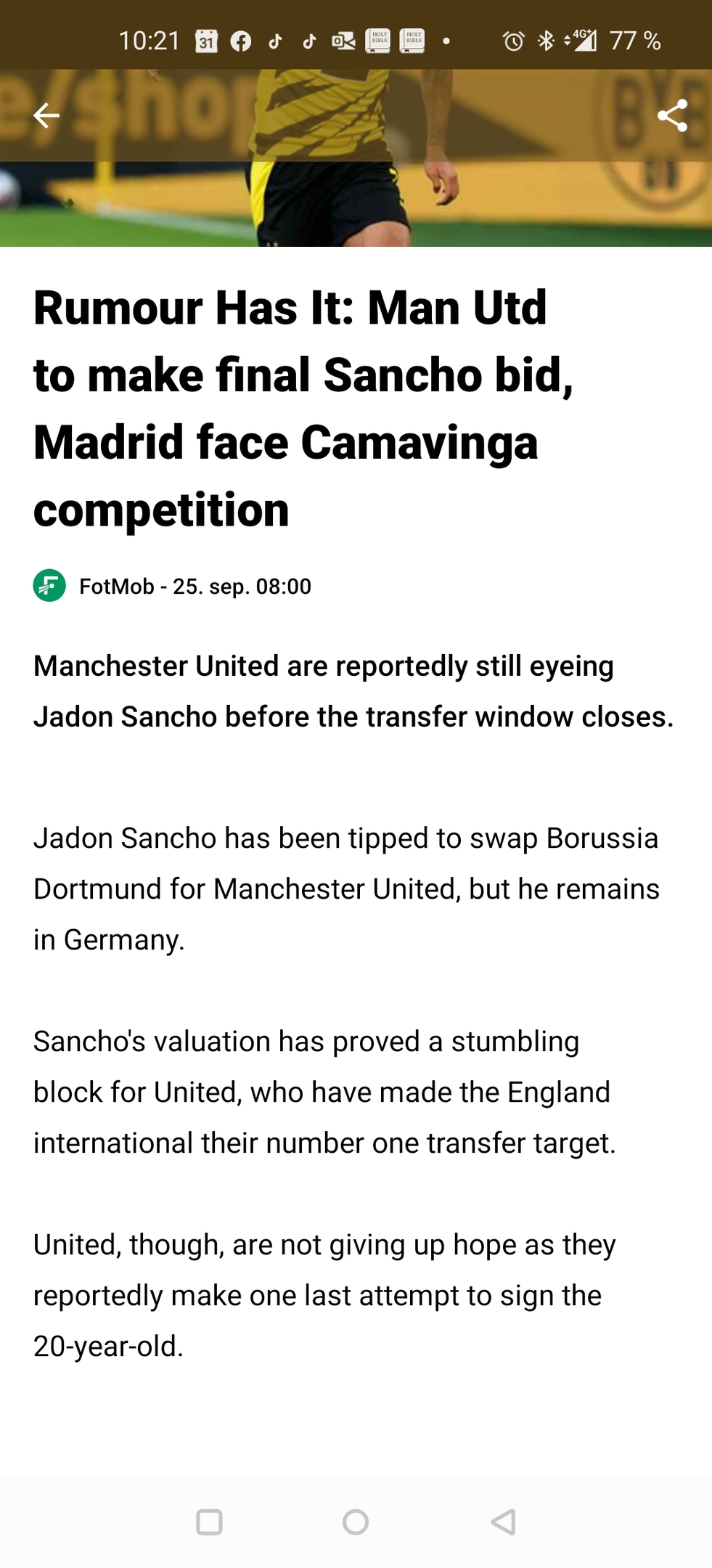Open the recent apps view

(x=209, y=1522)
